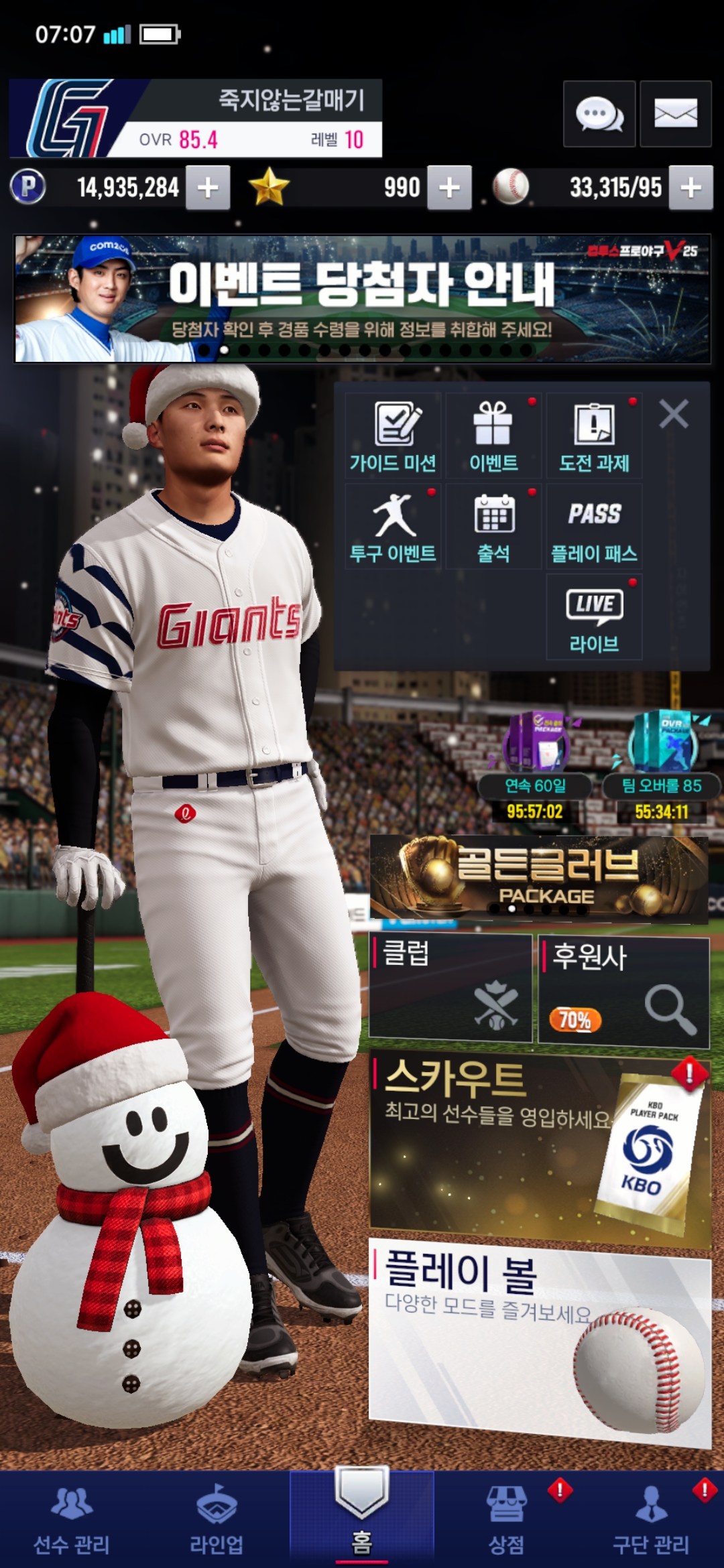Open 가이드 미션
Viewport: 724px width, 1568px height.
pyautogui.click(x=394, y=436)
